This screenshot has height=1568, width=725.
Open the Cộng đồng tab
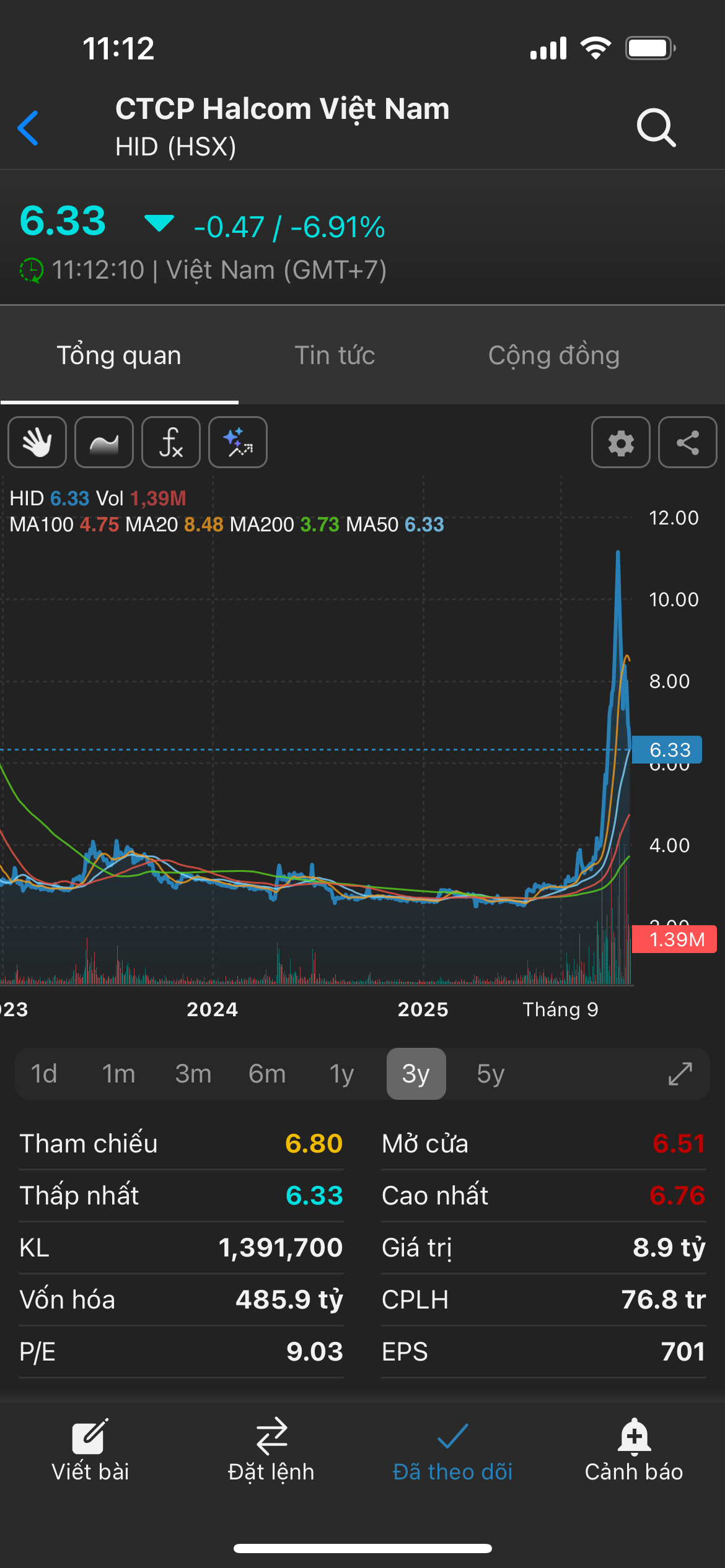click(553, 355)
